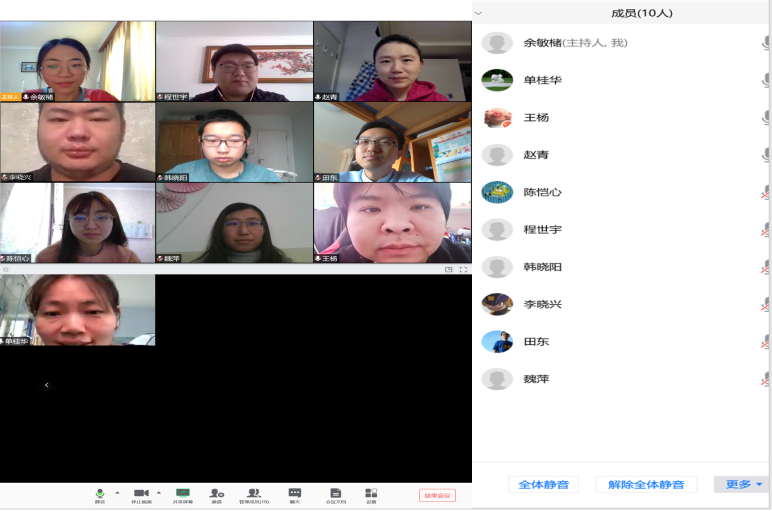Select member 单桂华 in the list
This screenshot has height=511, width=772.
(x=542, y=80)
